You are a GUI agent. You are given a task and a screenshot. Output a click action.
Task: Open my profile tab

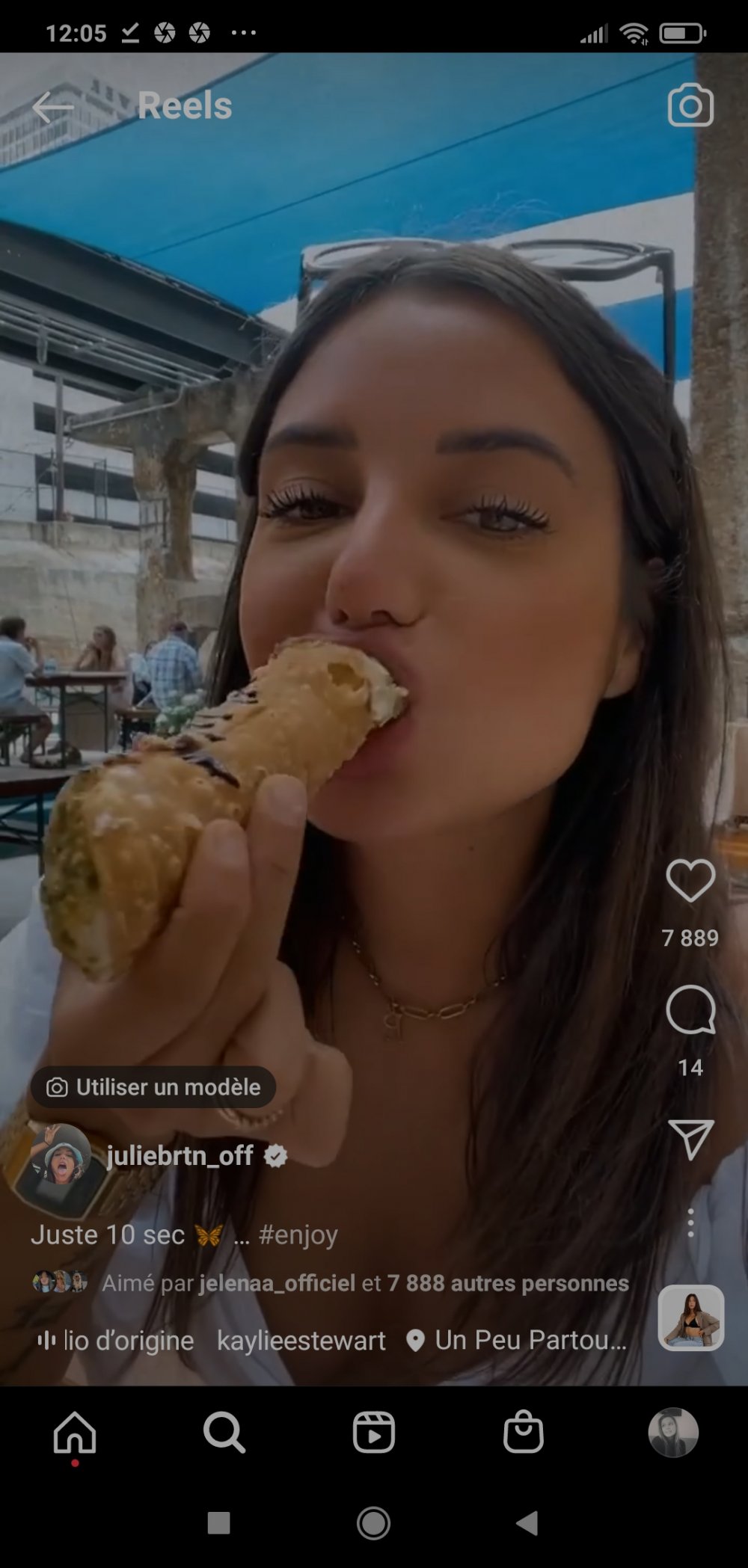point(672,1433)
